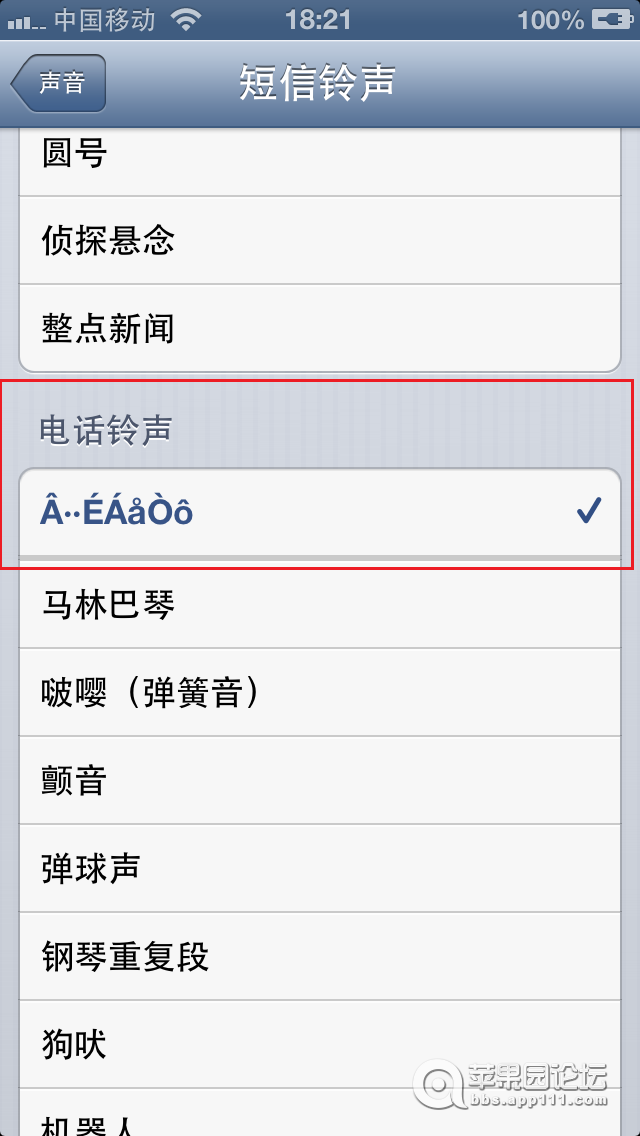Select the 圆号 tone
Image resolution: width=640 pixels, height=1136 pixels.
[x=320, y=155]
